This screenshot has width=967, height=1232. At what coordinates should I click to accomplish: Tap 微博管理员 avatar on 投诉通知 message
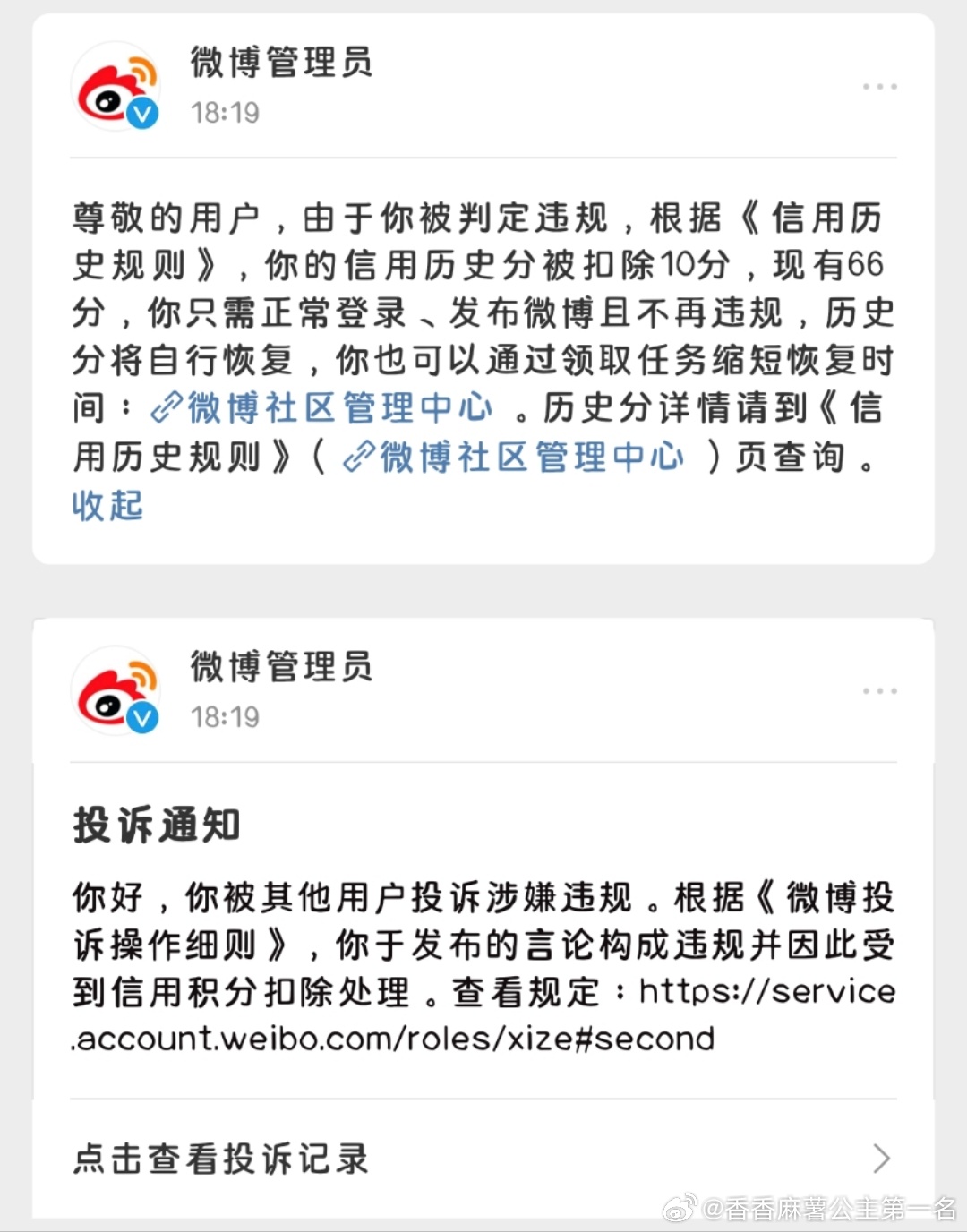tap(116, 691)
